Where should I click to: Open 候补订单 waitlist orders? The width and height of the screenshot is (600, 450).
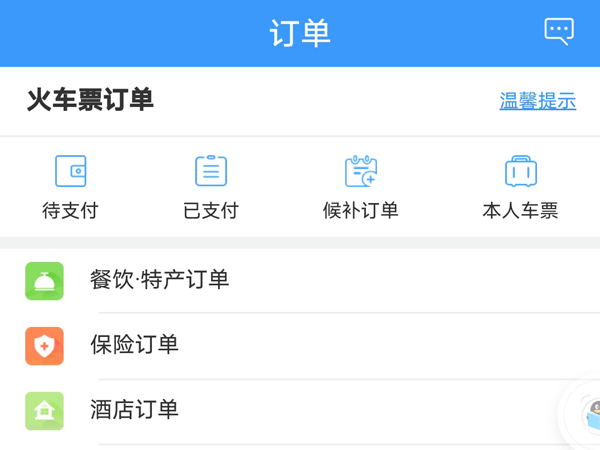360,186
